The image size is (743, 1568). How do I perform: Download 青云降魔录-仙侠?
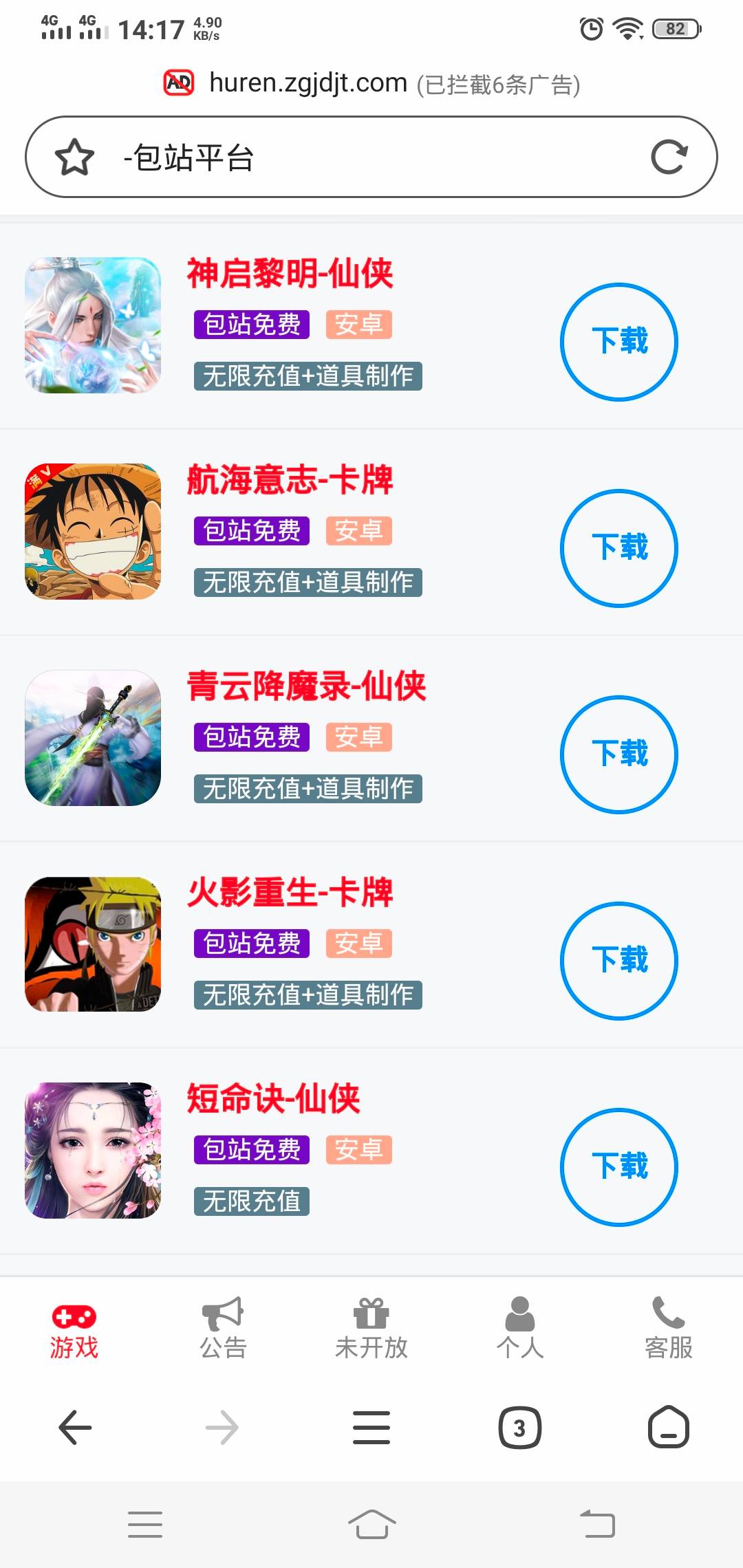point(619,754)
